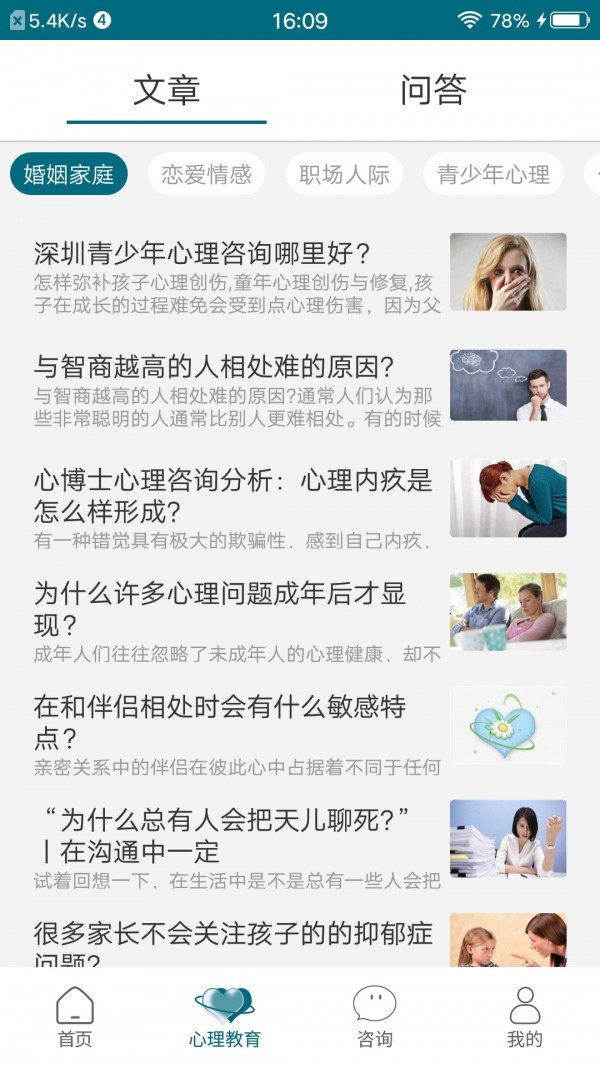Choose the 职场人际 category chip
The image size is (600, 1067).
click(344, 175)
